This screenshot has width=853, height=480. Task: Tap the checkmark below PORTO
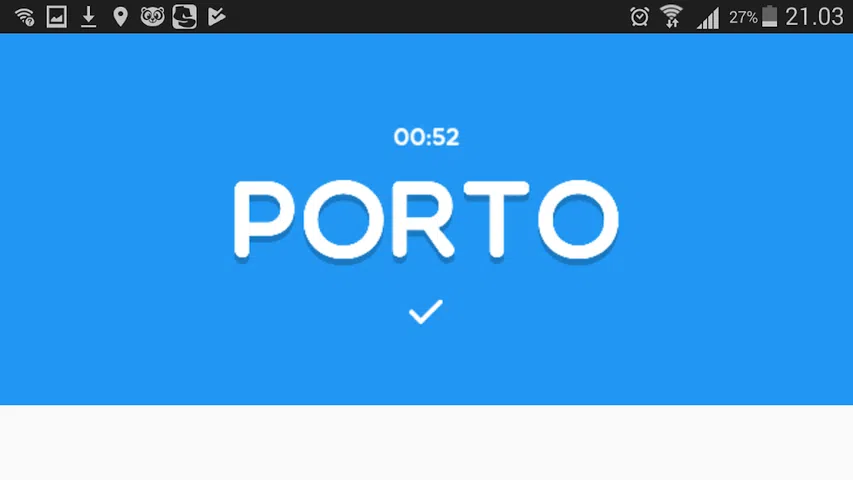point(425,312)
